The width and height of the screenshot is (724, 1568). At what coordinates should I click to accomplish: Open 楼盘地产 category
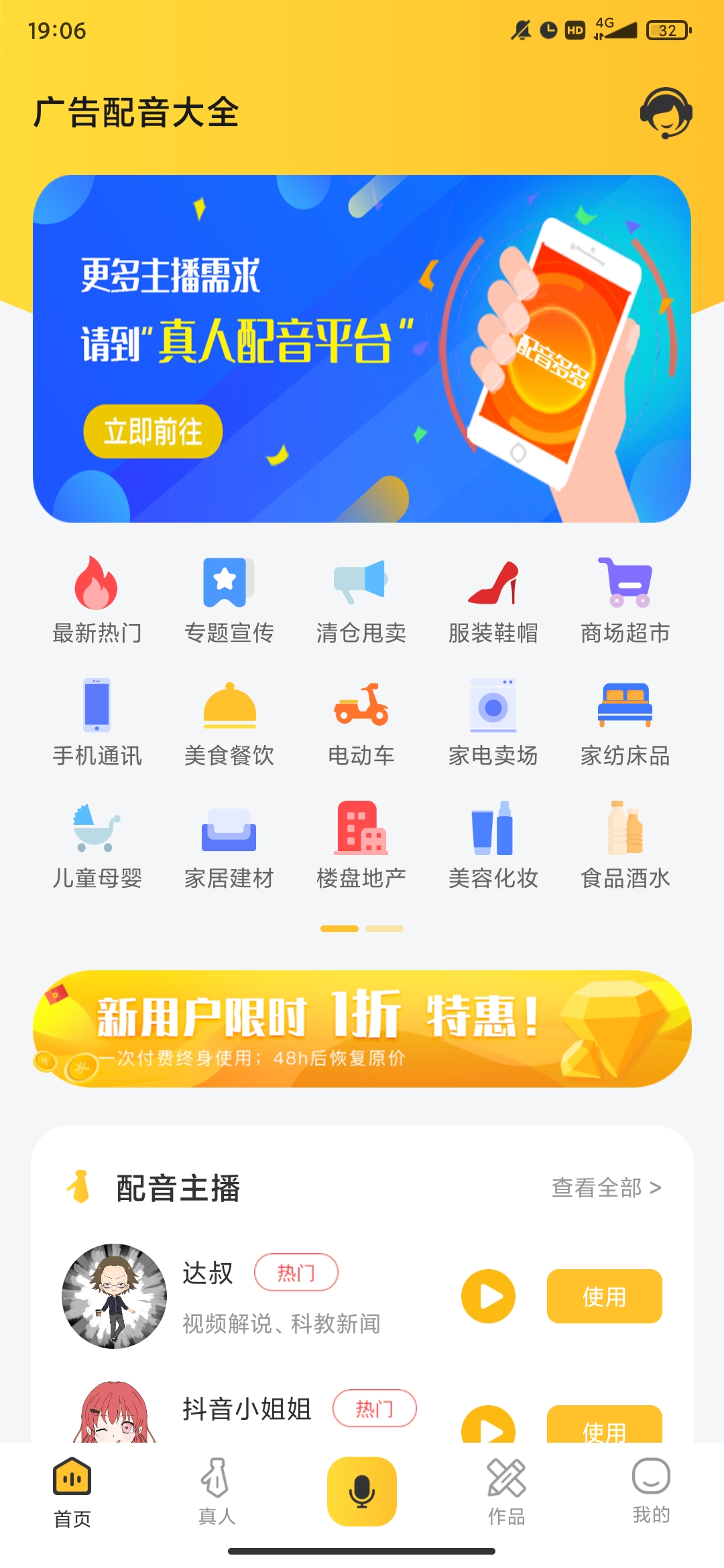(x=361, y=846)
